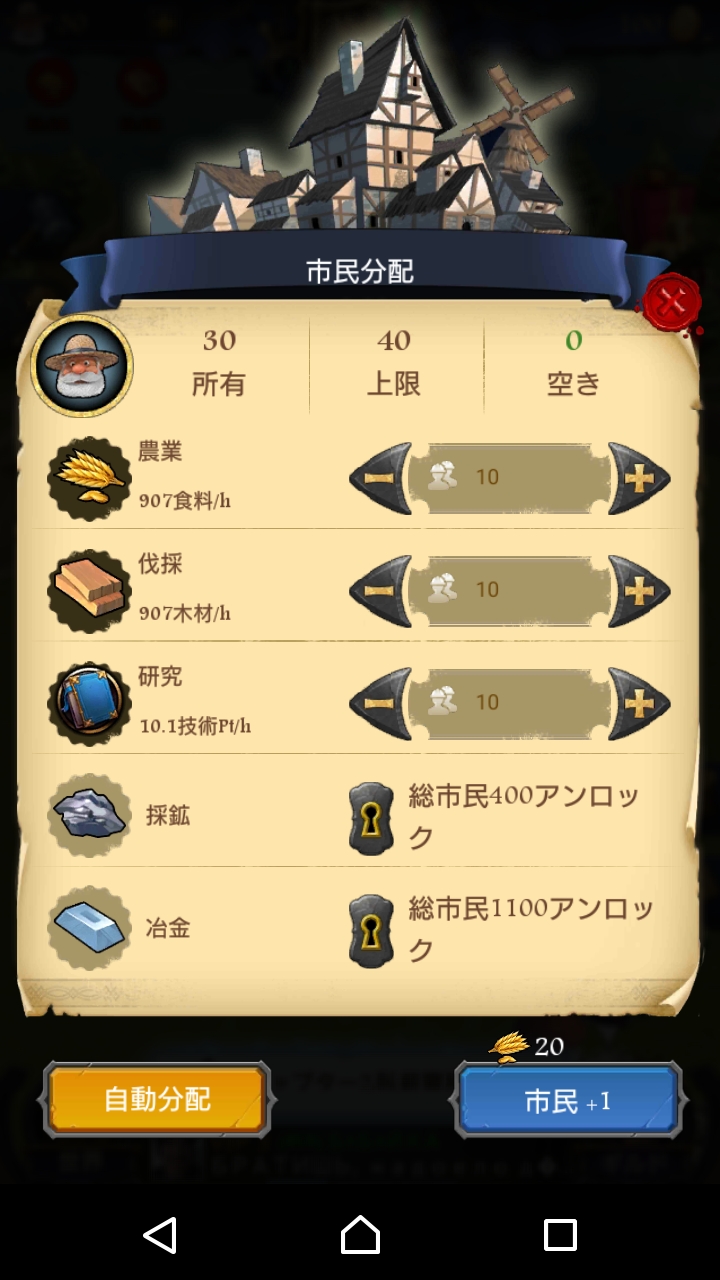Decrease citizens assigned to 研究
720x1280 pixels.
(380, 704)
